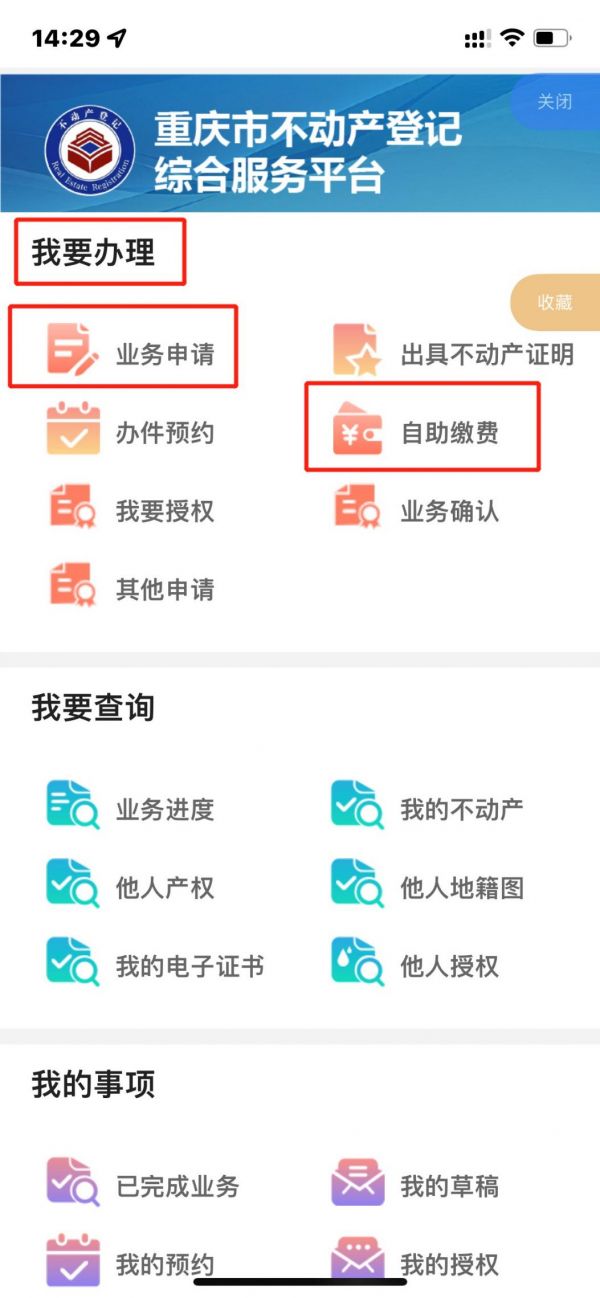Open 其他申请

pos(130,589)
